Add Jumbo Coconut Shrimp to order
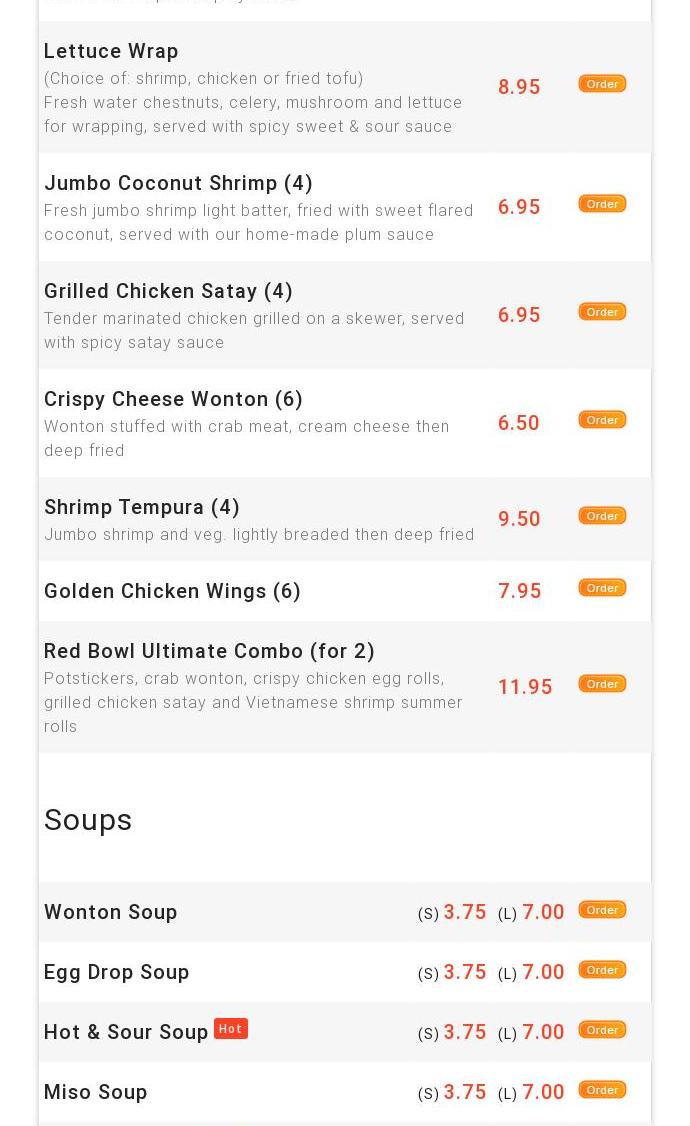 [x=602, y=204]
